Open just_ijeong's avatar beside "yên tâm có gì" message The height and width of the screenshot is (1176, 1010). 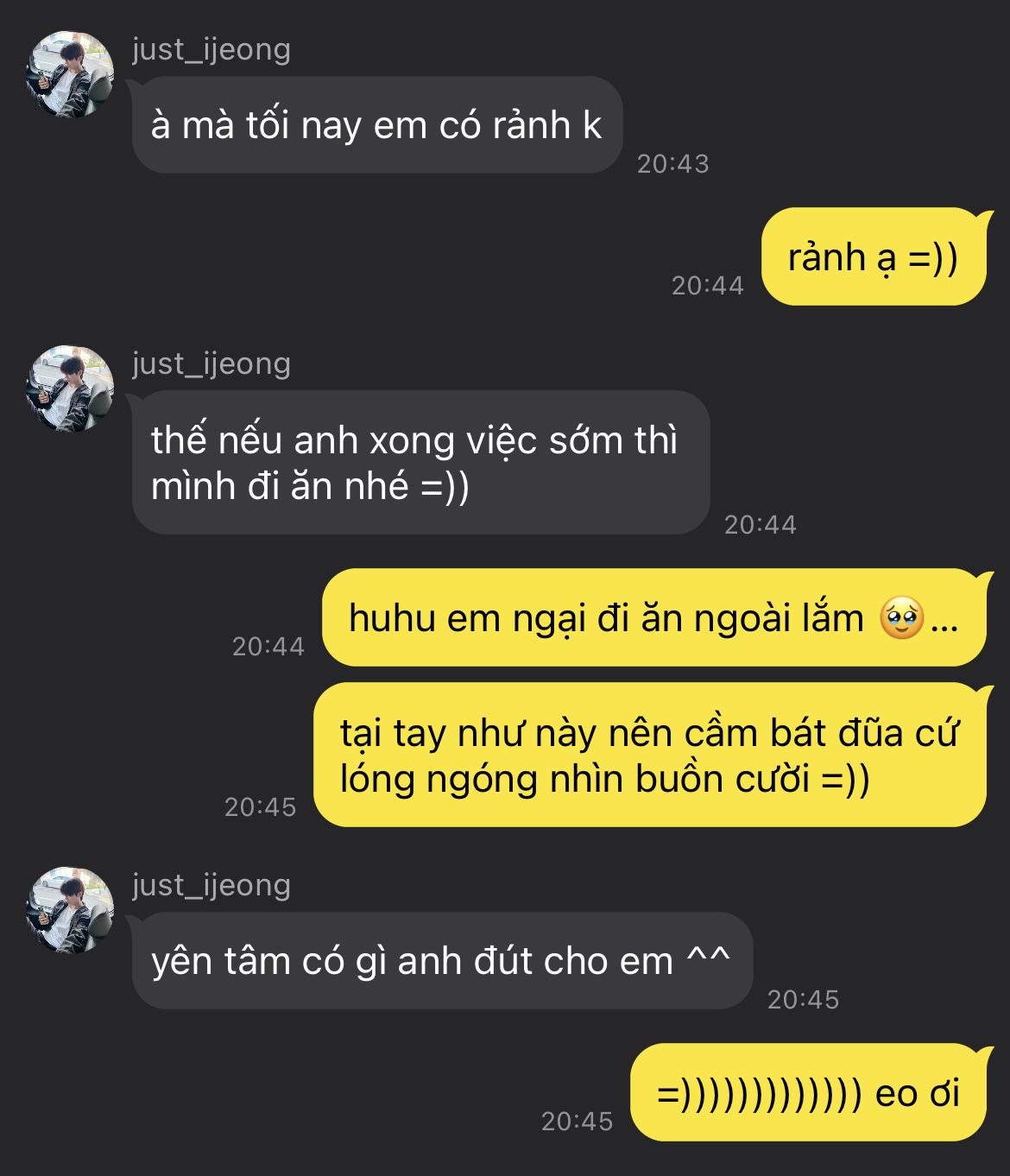(x=72, y=909)
